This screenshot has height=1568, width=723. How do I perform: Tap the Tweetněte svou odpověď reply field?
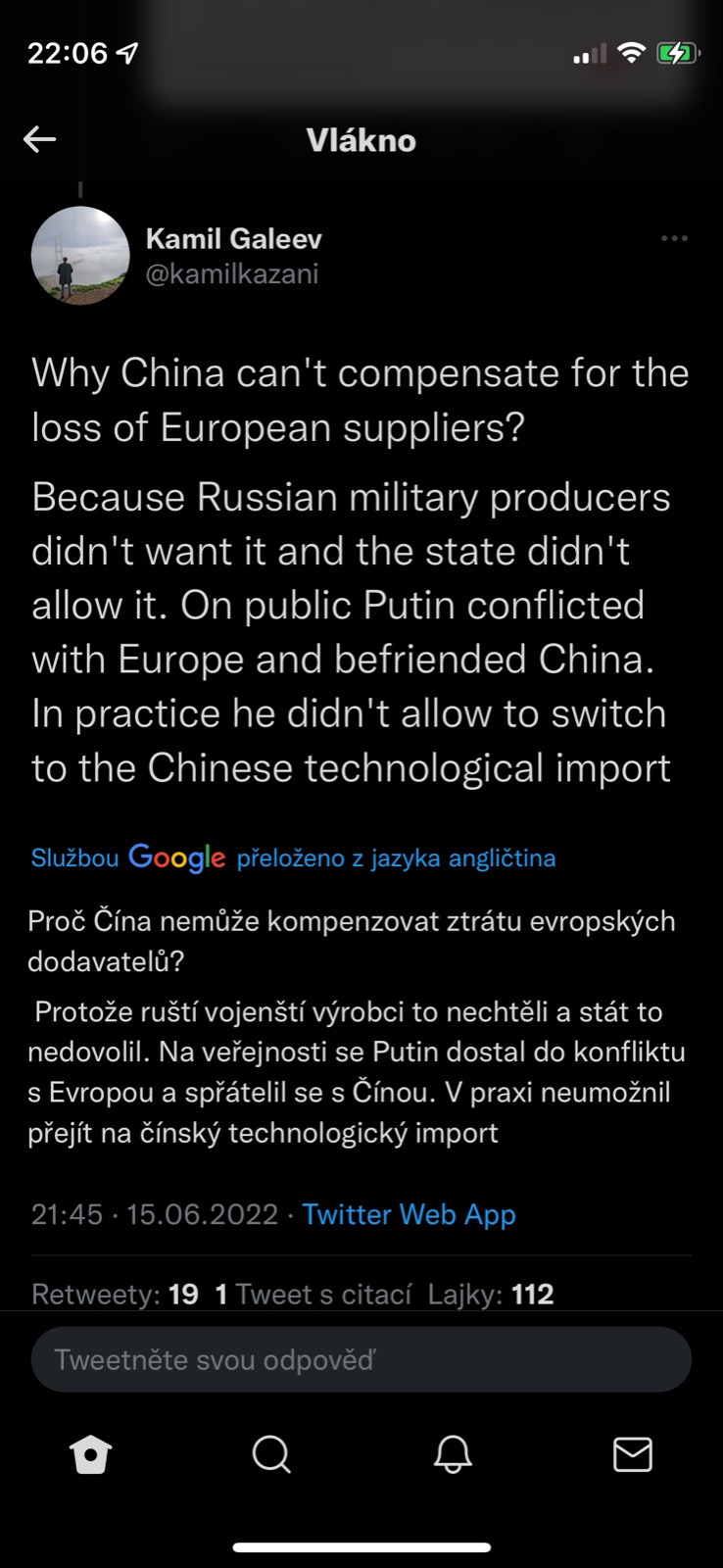point(361,1359)
